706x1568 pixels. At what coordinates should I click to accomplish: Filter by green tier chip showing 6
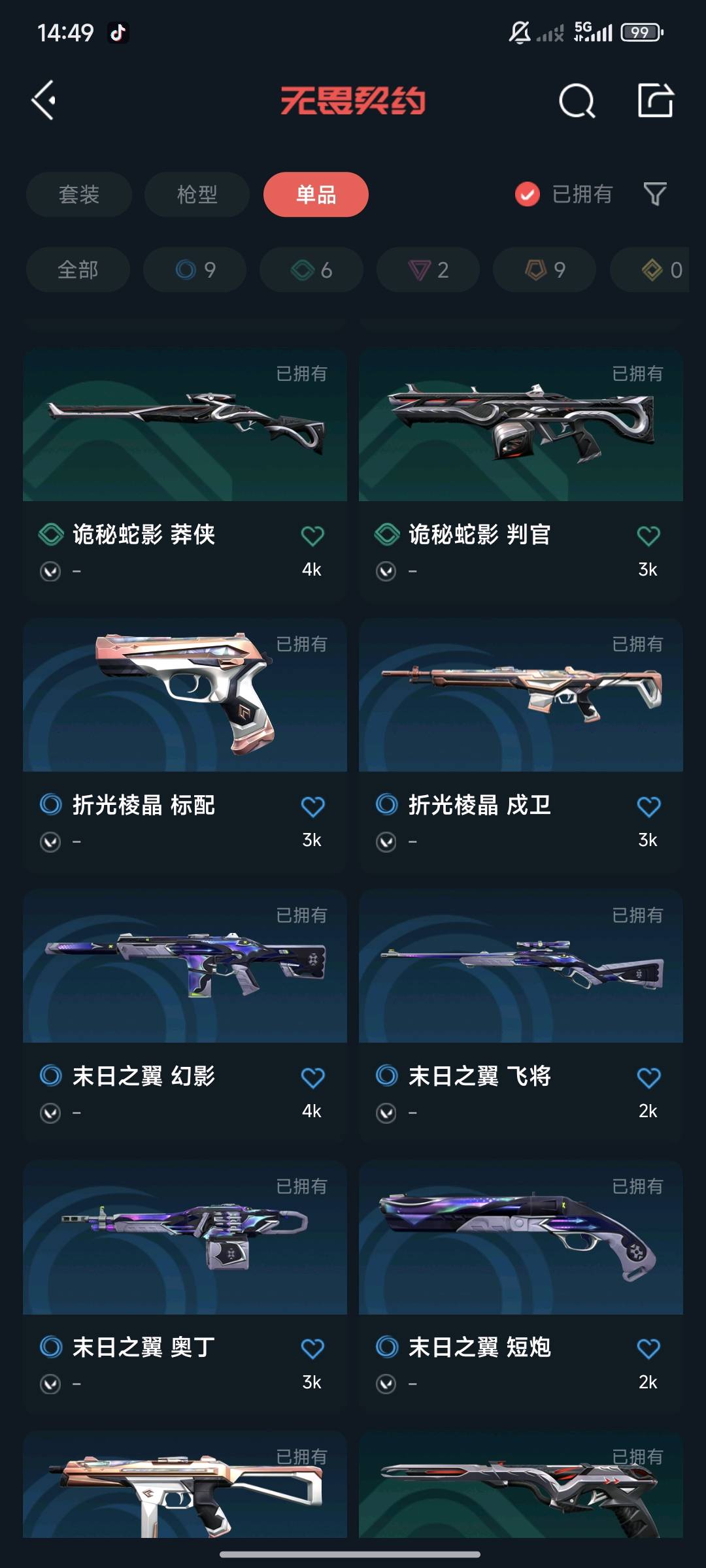click(x=311, y=269)
